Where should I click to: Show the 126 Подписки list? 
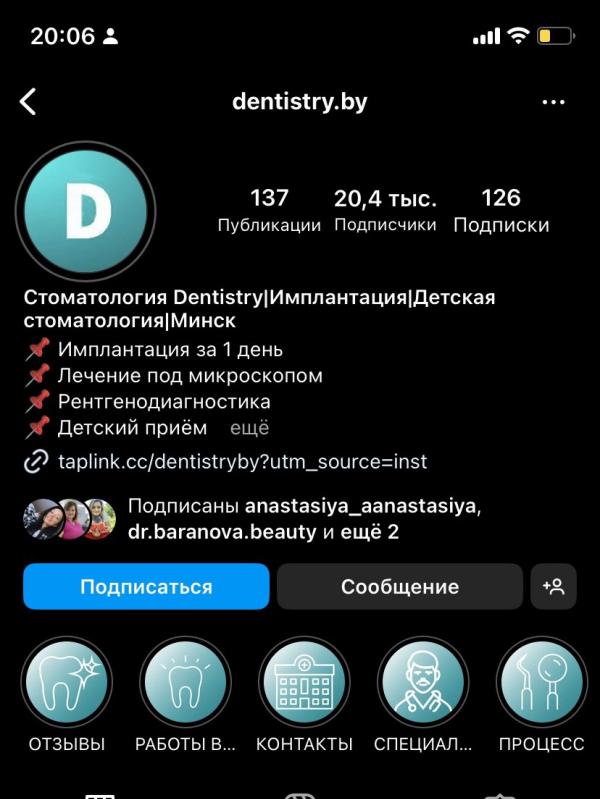click(x=501, y=210)
